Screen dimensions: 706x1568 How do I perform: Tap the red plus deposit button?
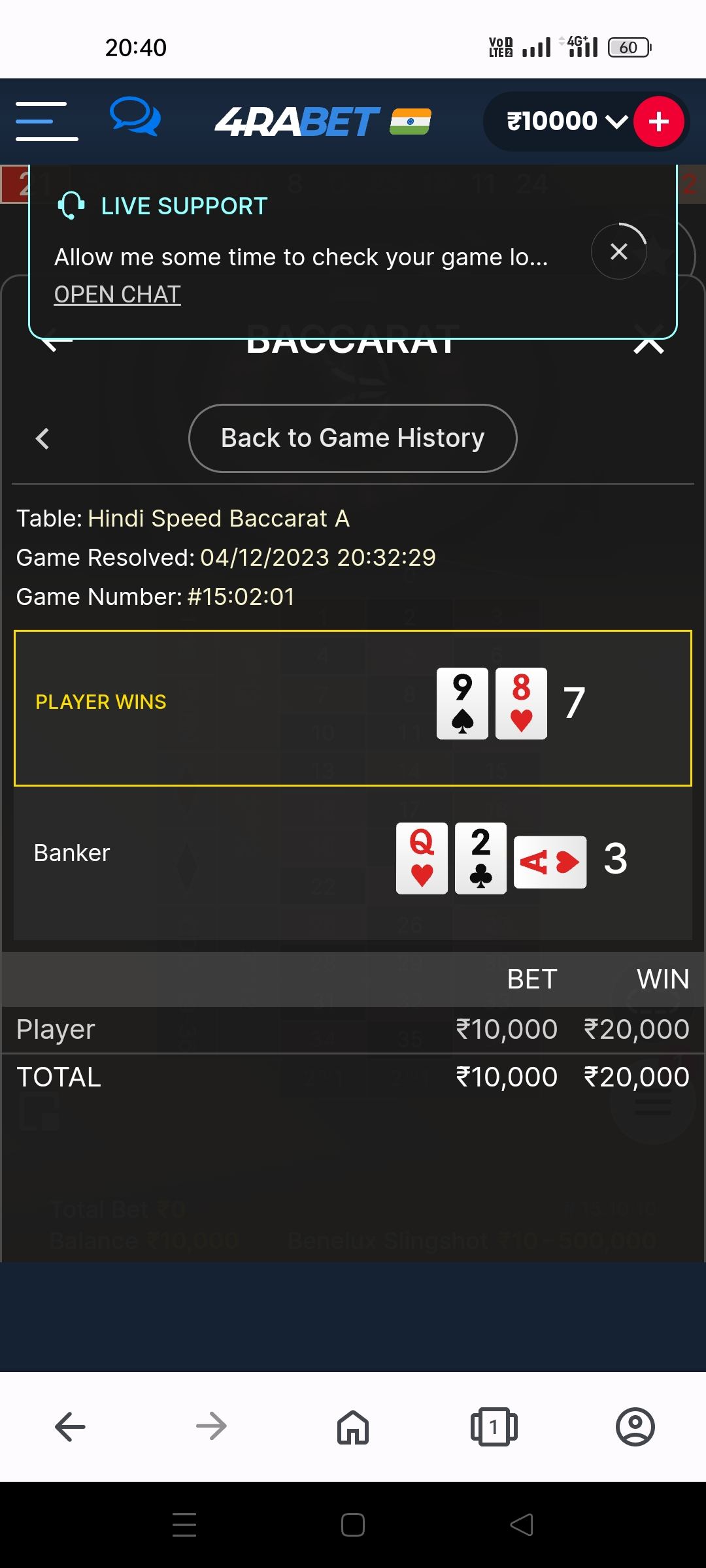[x=659, y=122]
